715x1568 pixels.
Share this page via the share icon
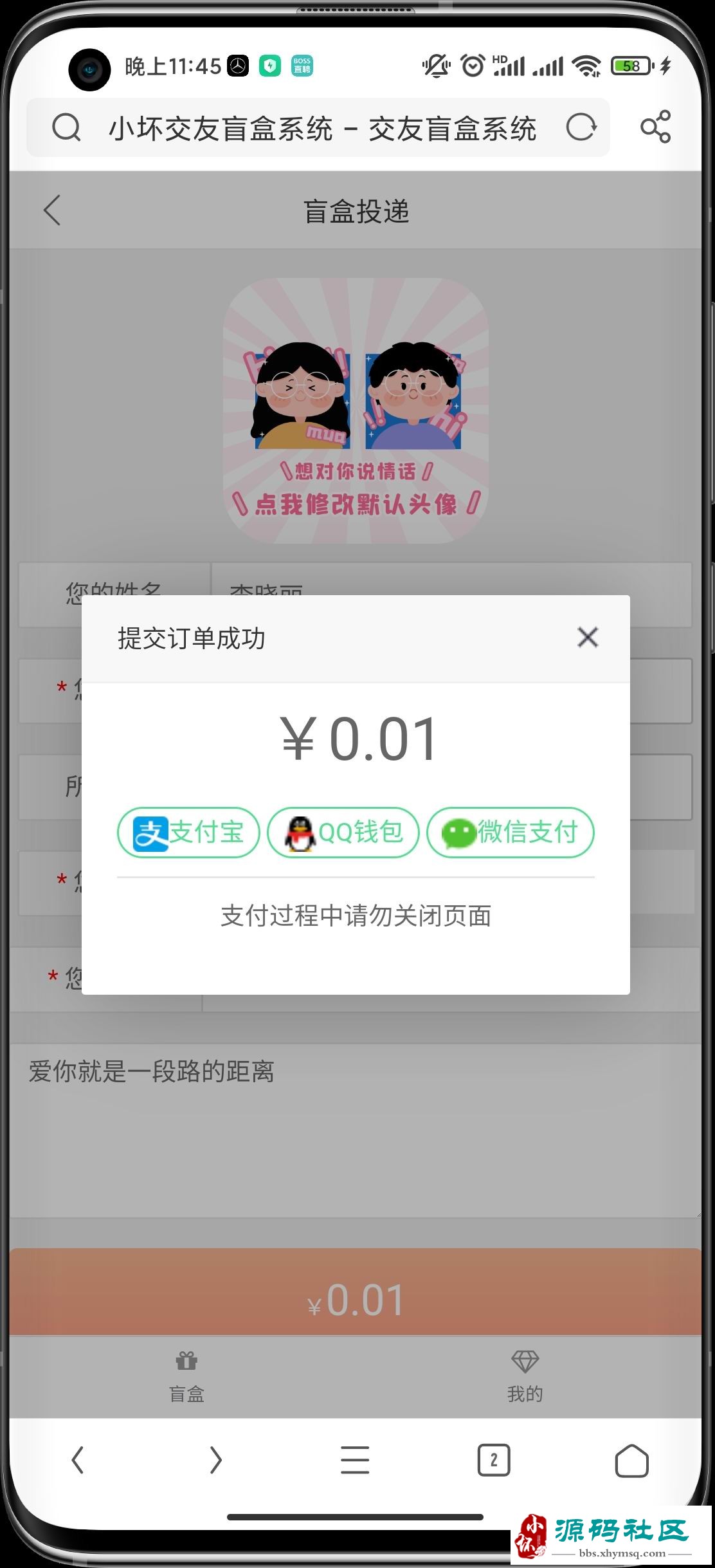655,127
